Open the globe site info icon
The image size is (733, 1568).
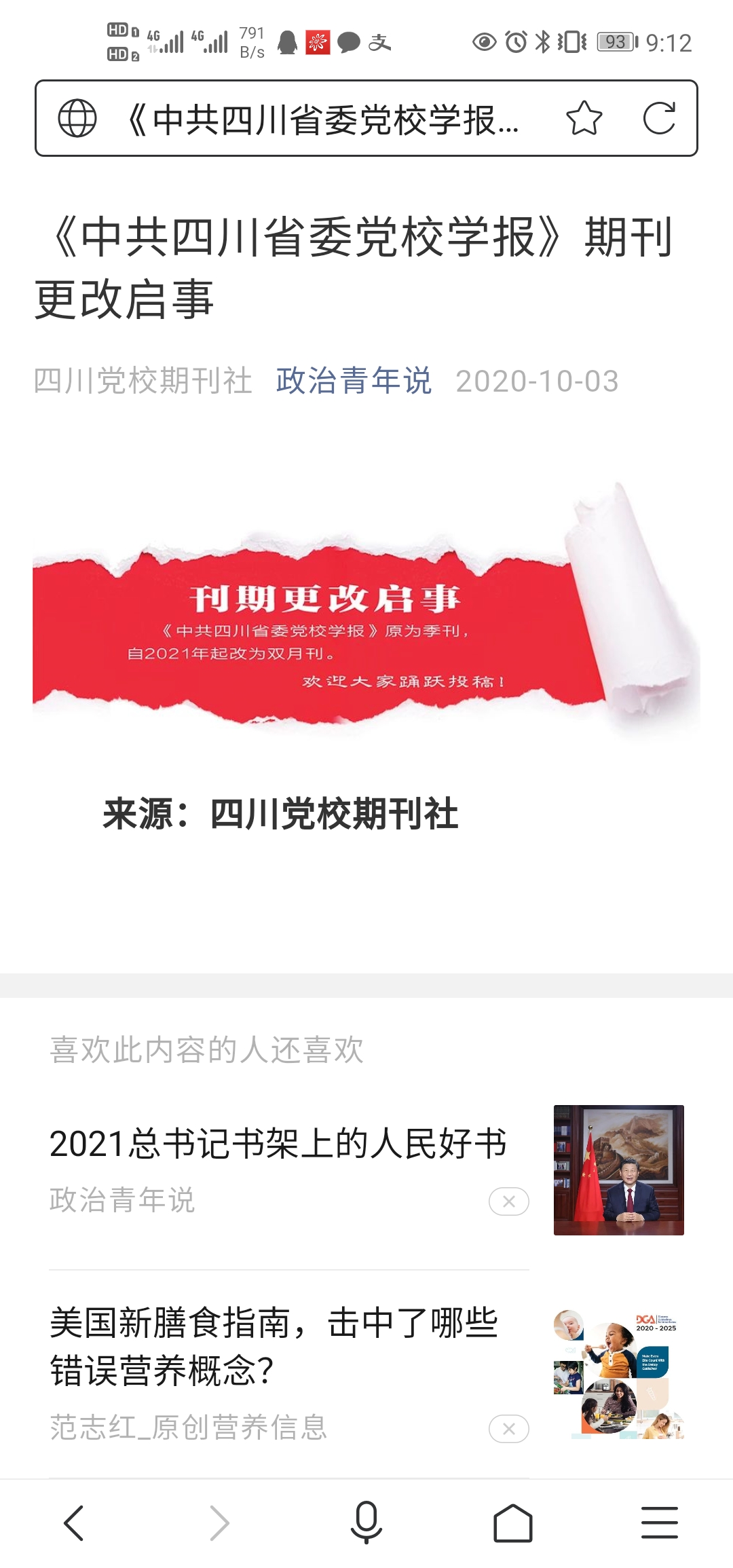click(x=77, y=119)
